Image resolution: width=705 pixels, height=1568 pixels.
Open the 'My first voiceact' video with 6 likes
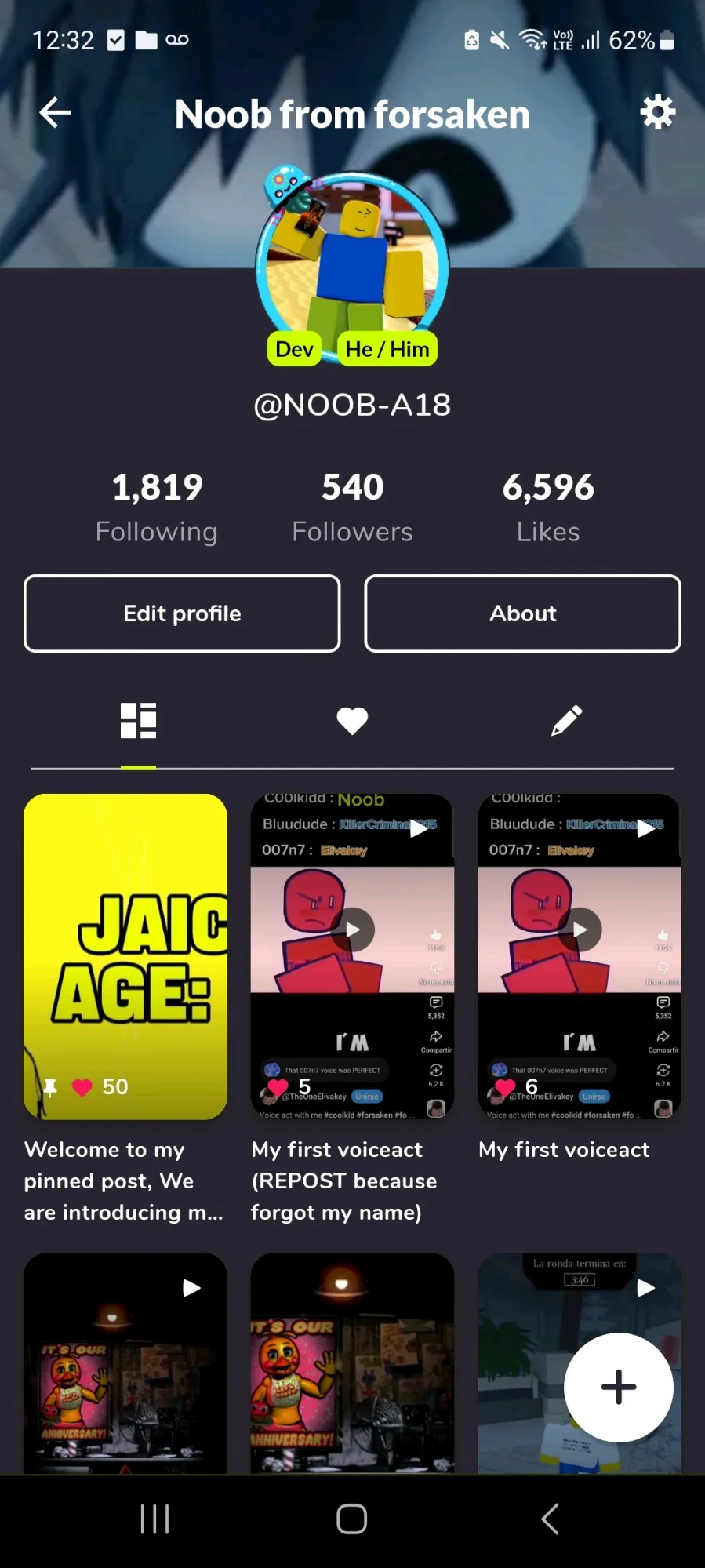580,956
